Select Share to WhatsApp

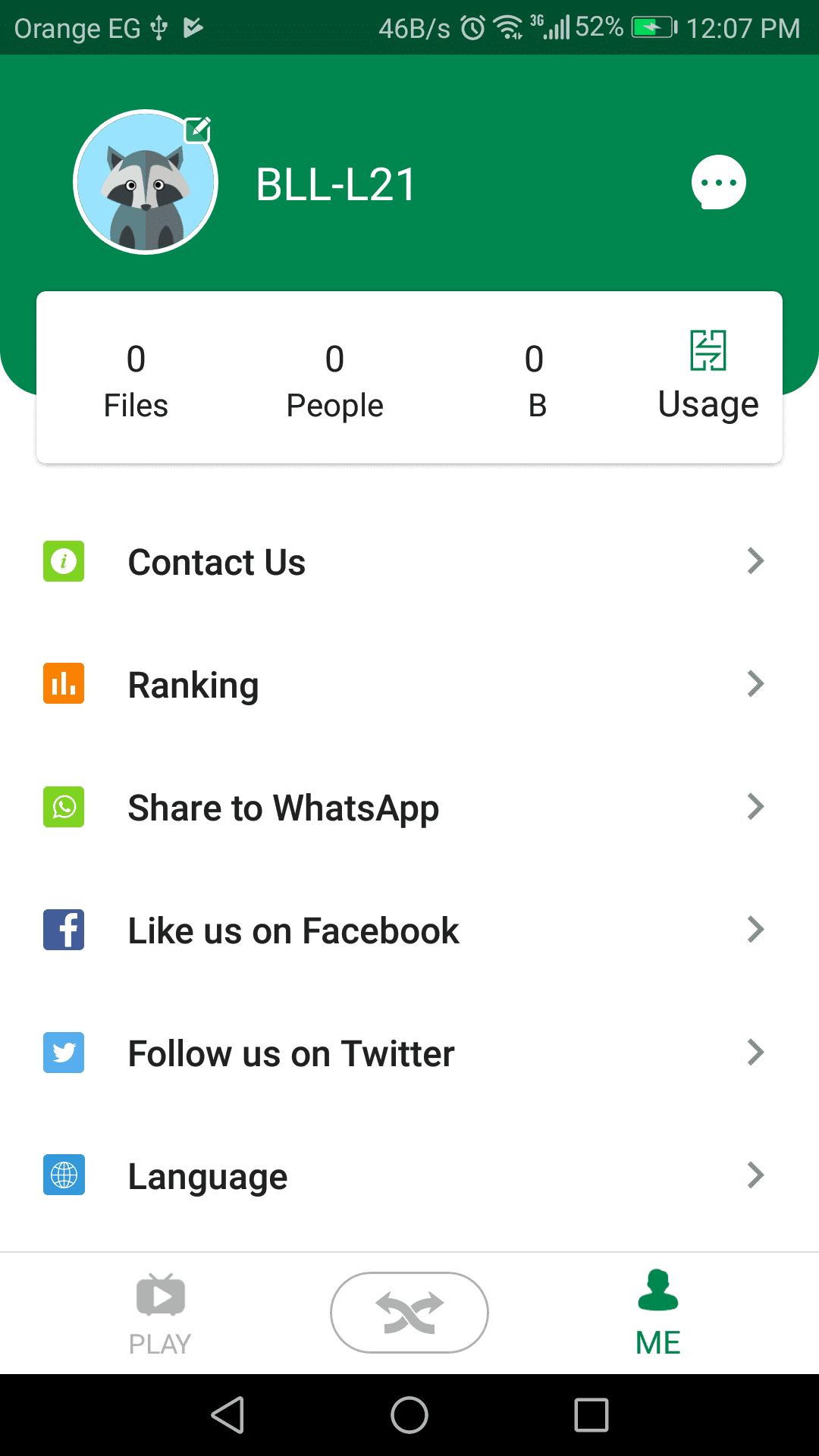pos(409,808)
